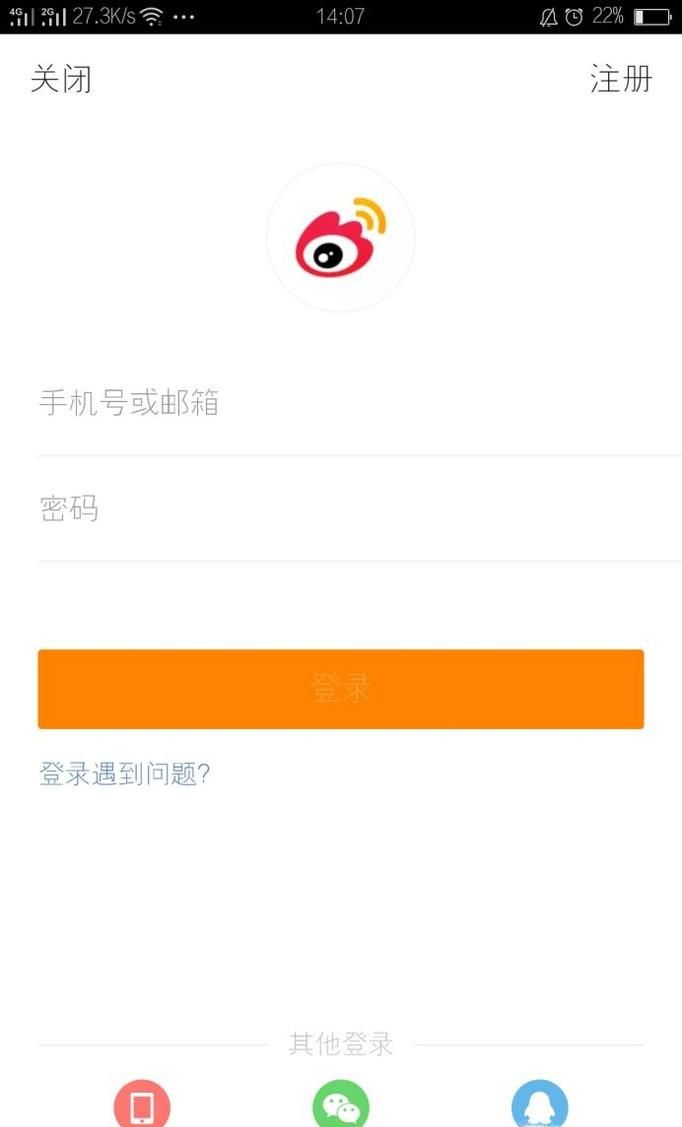Log in with the phone icon option
The height and width of the screenshot is (1127, 682).
tap(142, 1106)
